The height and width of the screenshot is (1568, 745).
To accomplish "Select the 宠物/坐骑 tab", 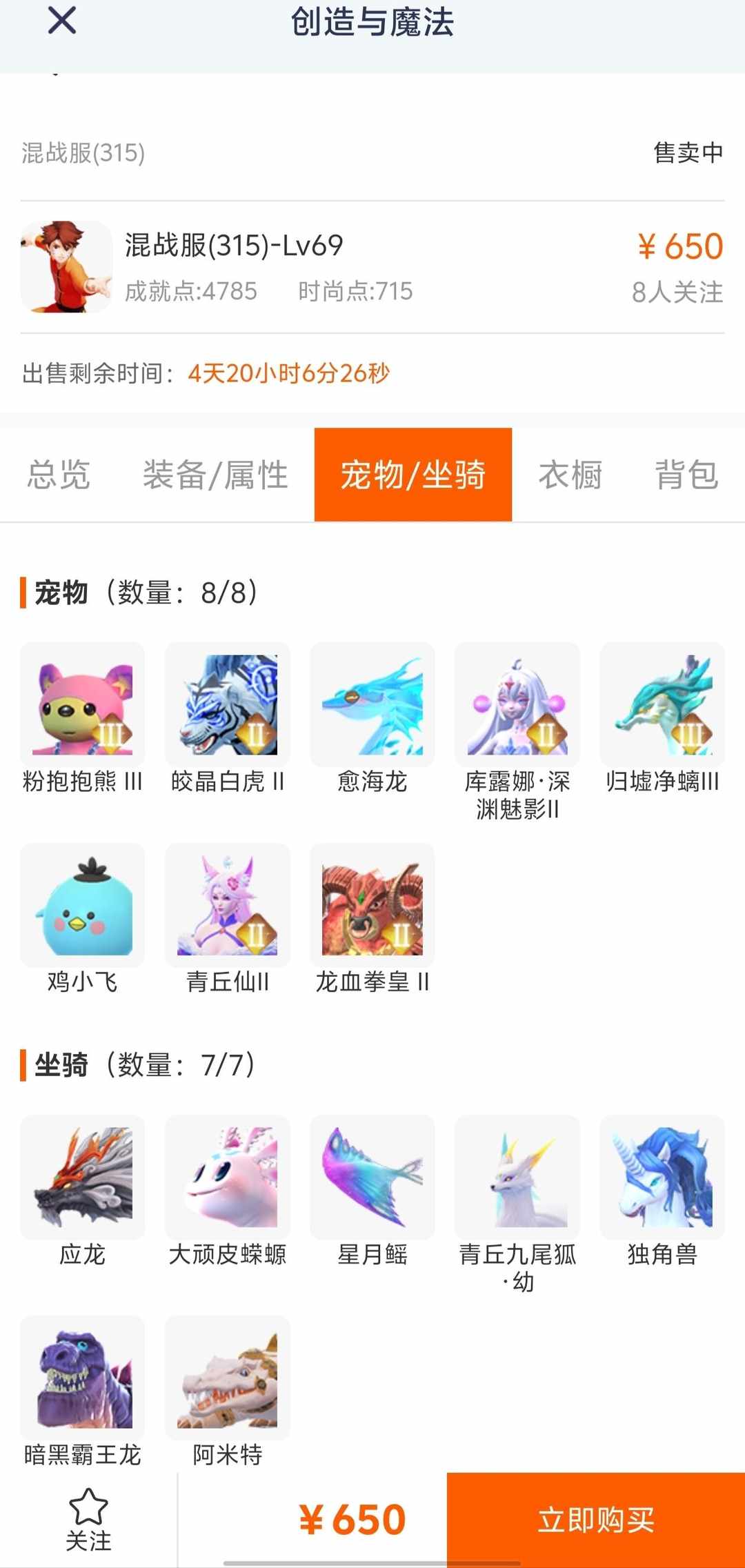I will point(413,475).
